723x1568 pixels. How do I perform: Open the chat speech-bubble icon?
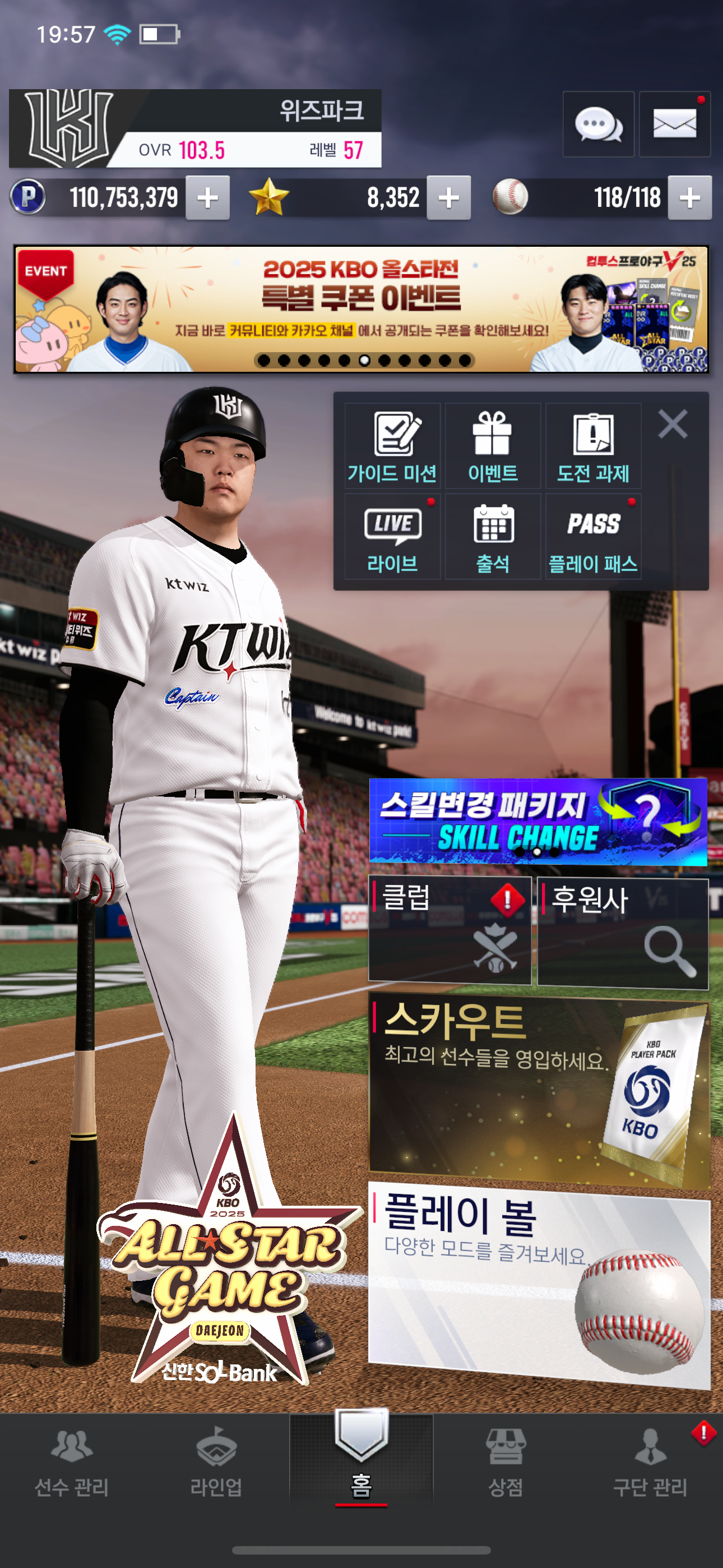[x=597, y=125]
